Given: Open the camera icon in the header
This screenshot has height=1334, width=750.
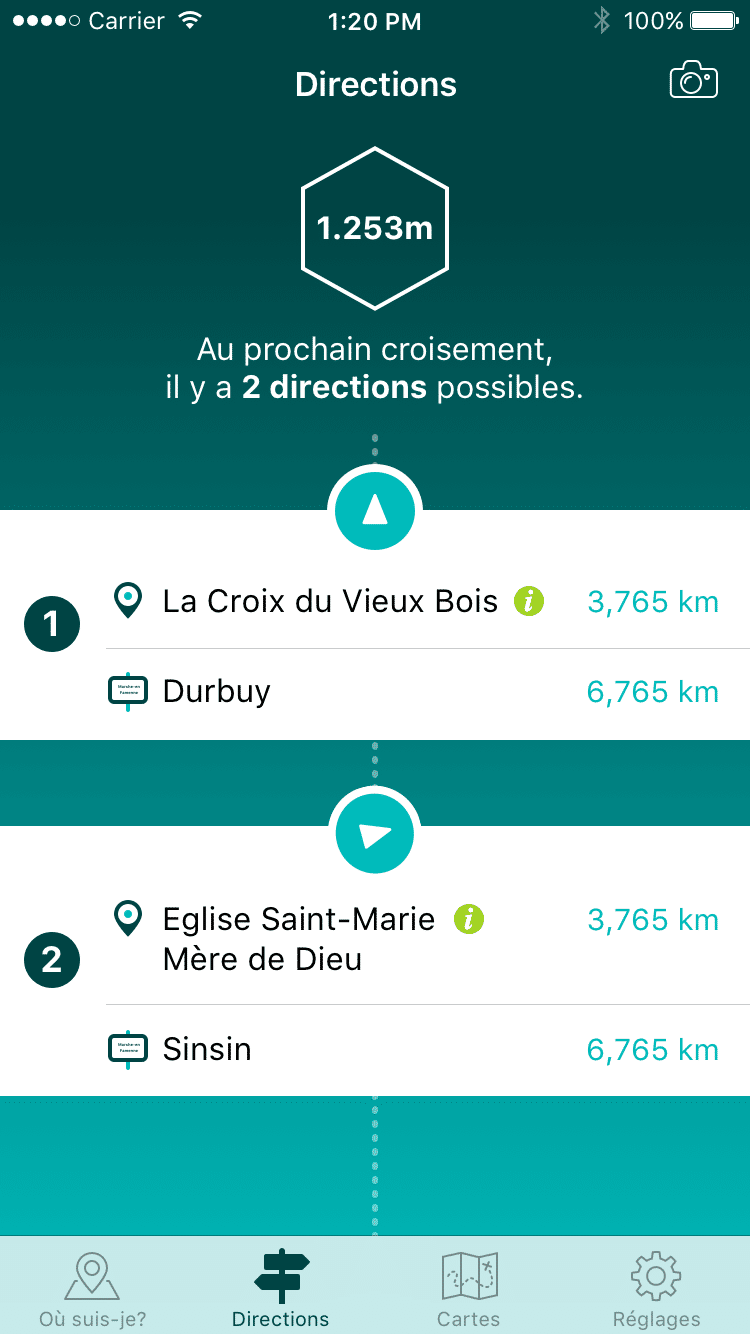Looking at the screenshot, I should [693, 80].
